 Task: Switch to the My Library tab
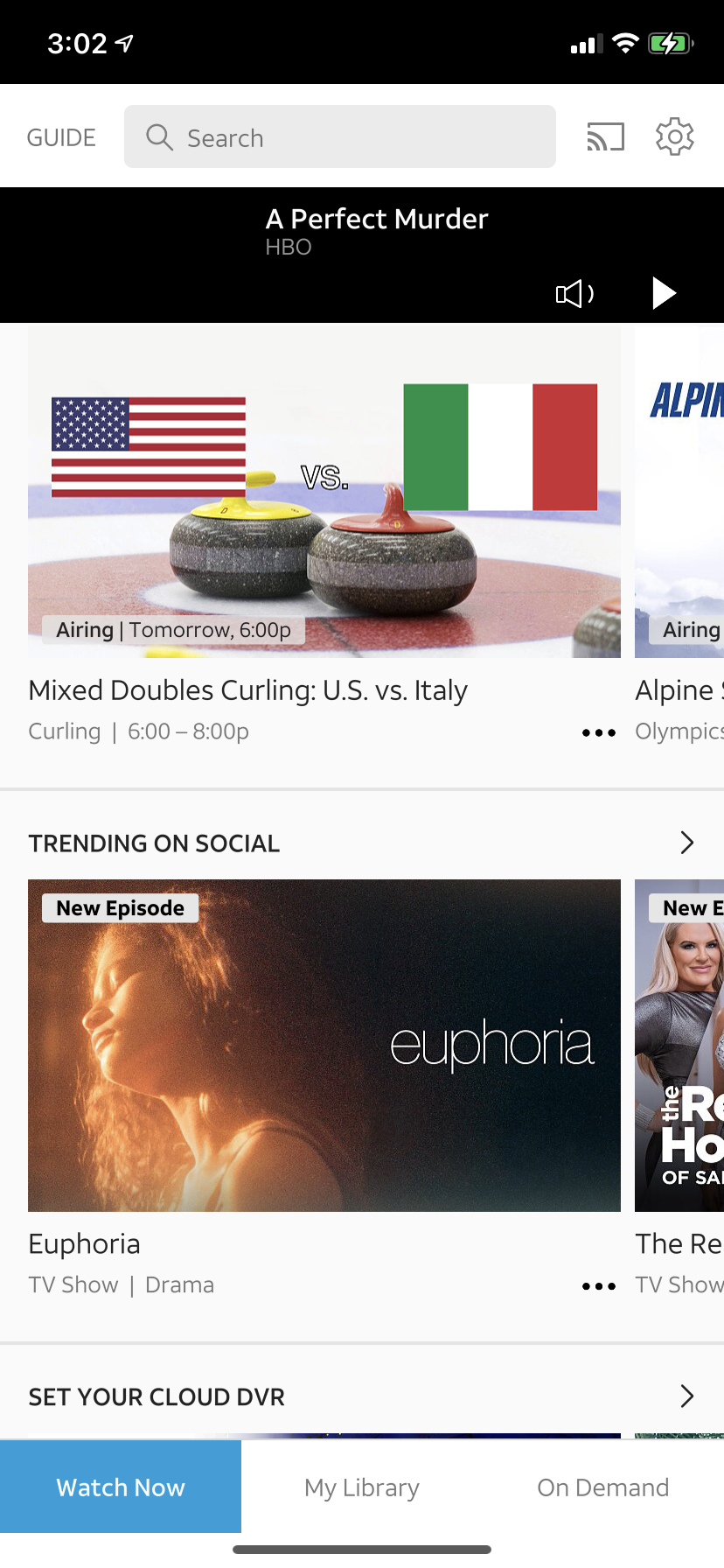click(362, 1487)
